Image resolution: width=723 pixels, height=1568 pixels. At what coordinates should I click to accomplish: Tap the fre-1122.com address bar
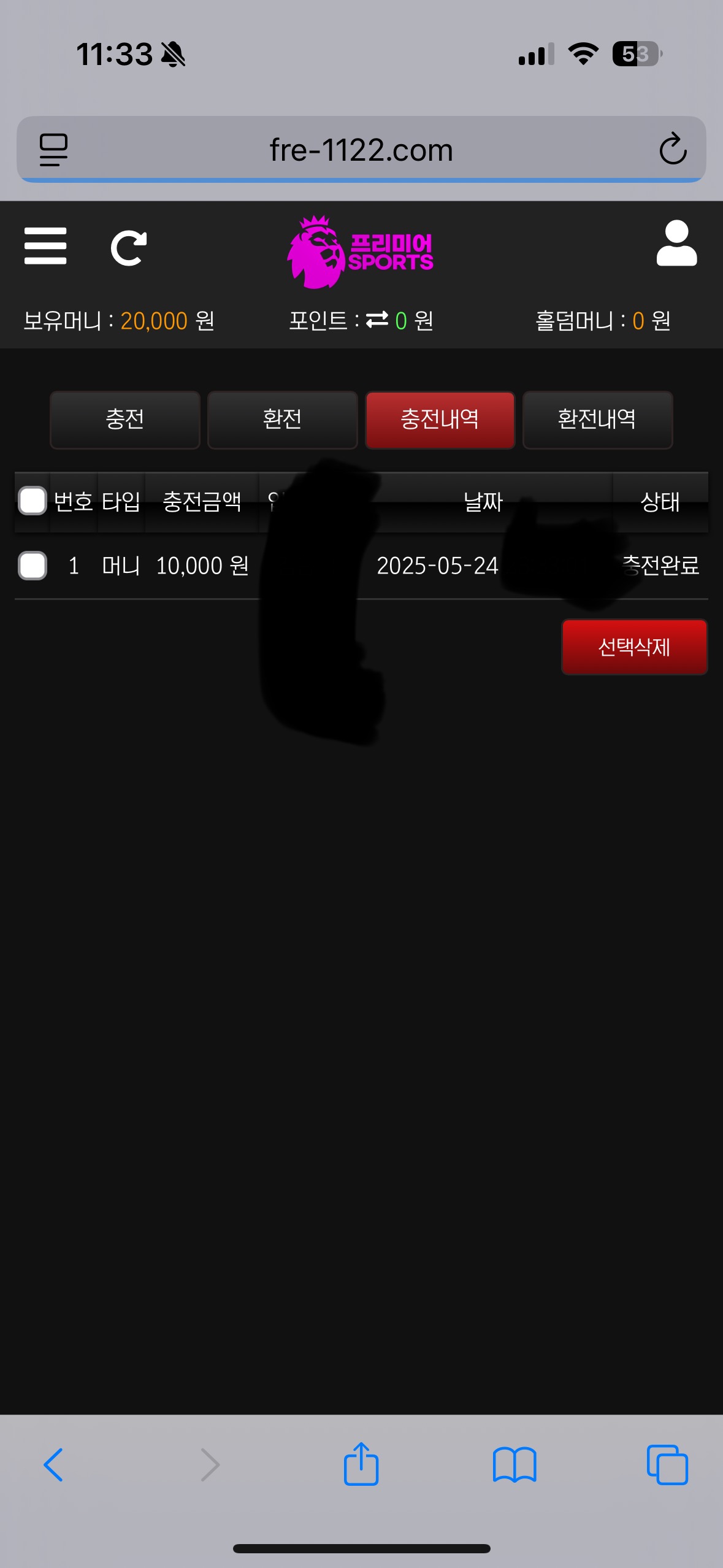[x=361, y=150]
